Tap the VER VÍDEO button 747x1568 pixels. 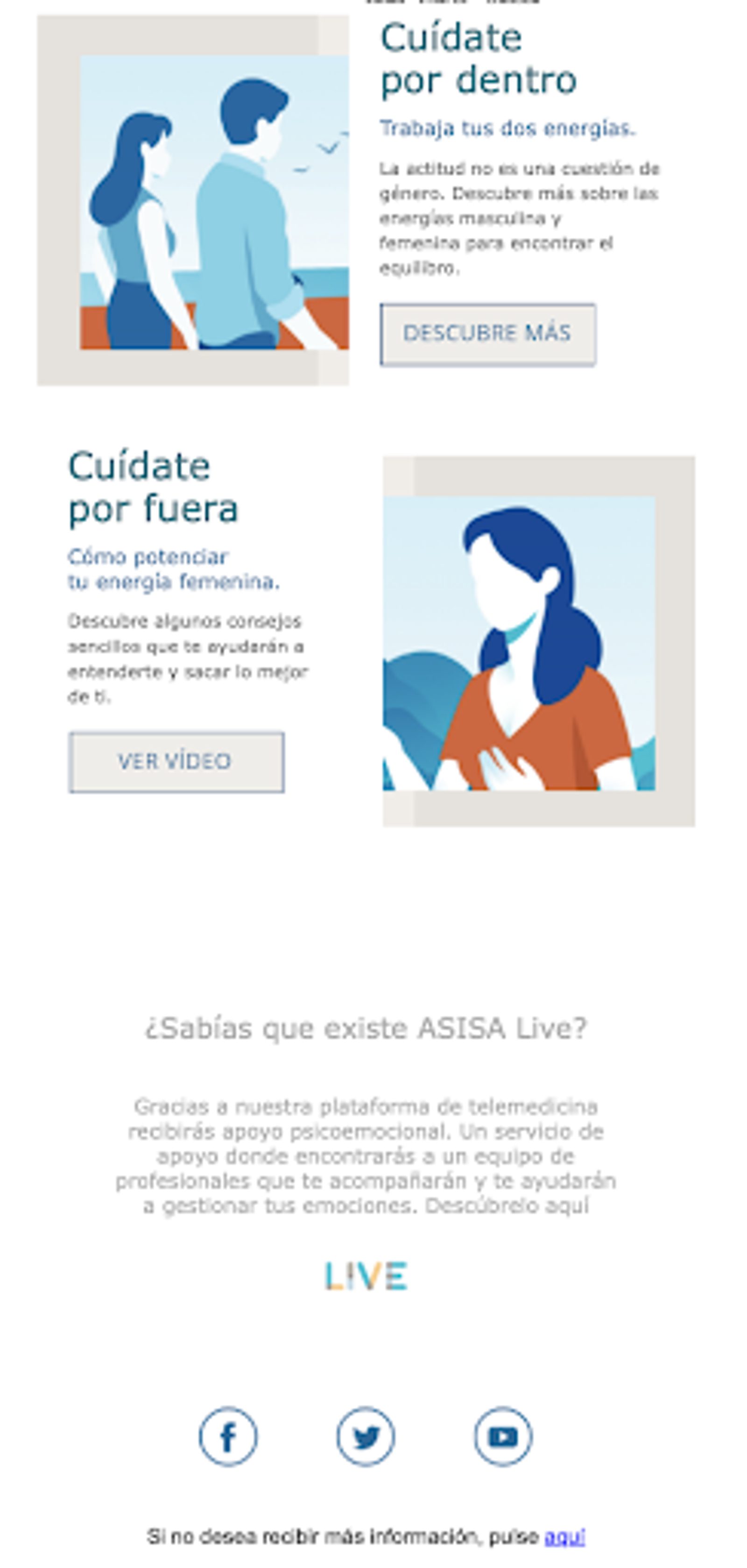(176, 762)
